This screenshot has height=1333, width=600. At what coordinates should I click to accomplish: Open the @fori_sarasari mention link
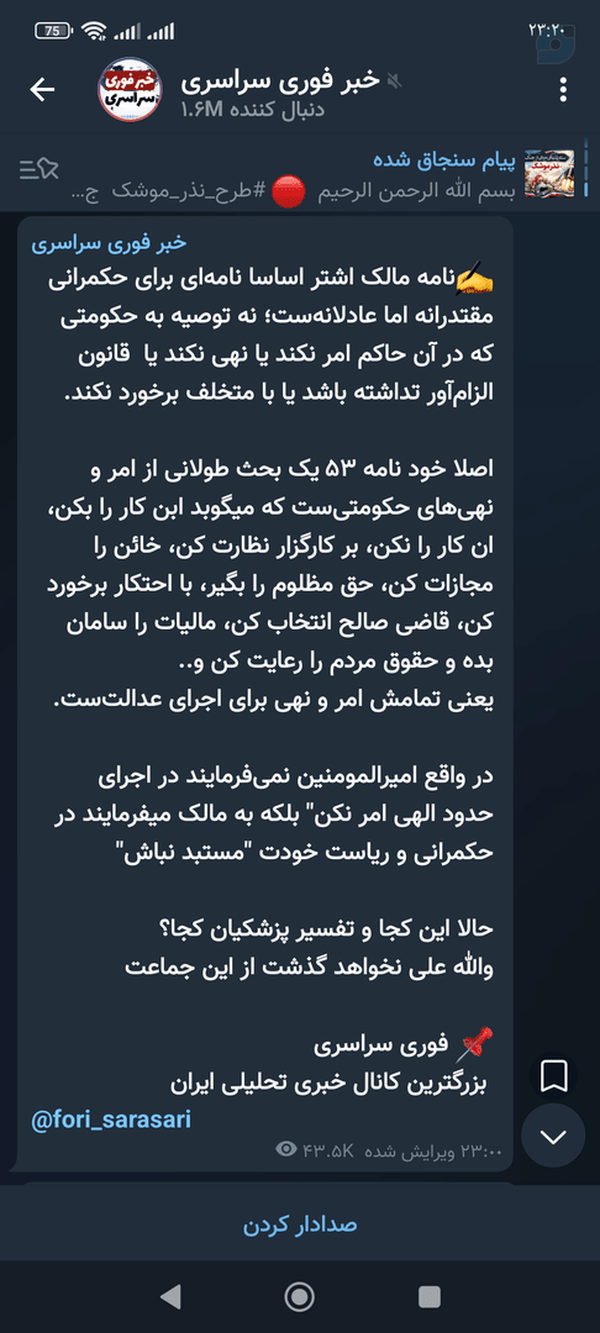(x=110, y=1119)
